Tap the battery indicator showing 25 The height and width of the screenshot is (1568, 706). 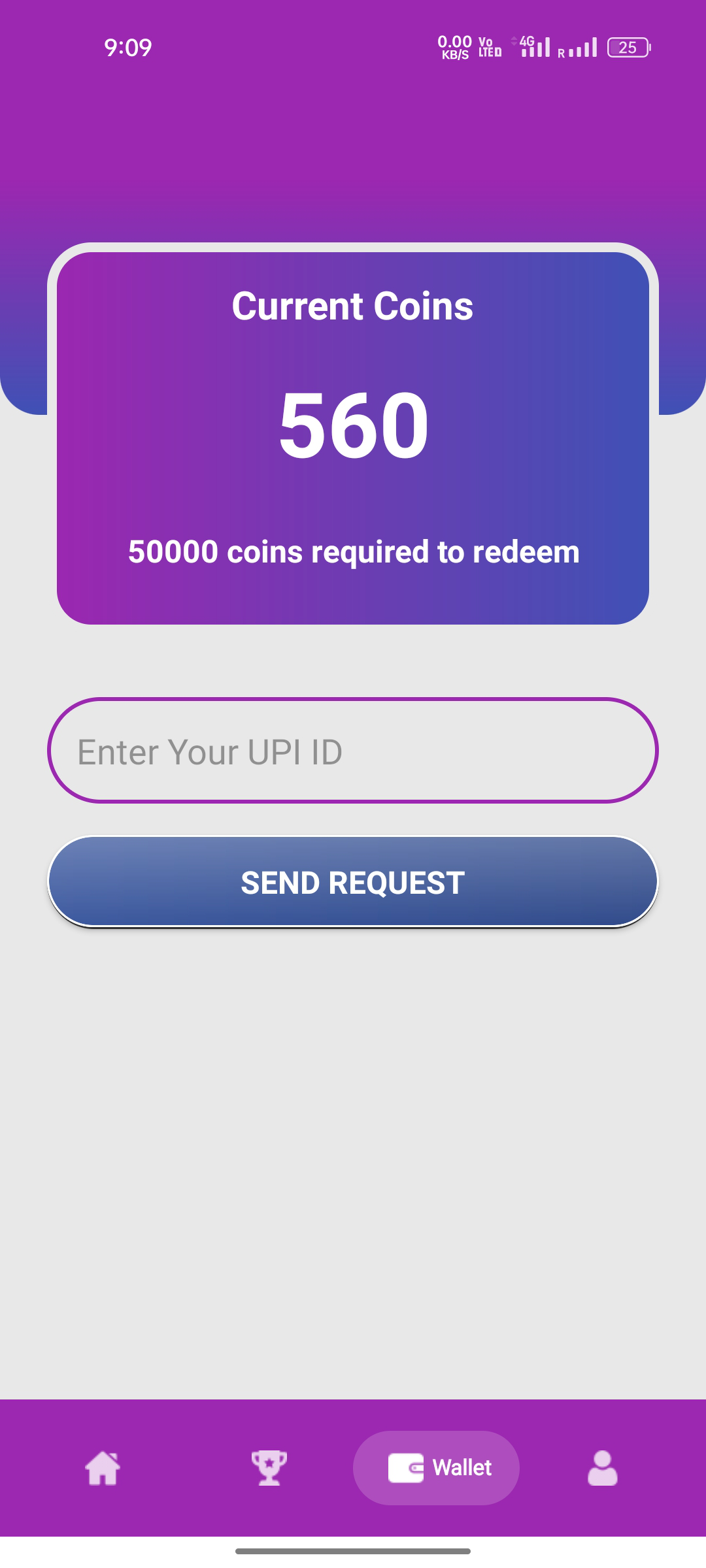click(626, 47)
